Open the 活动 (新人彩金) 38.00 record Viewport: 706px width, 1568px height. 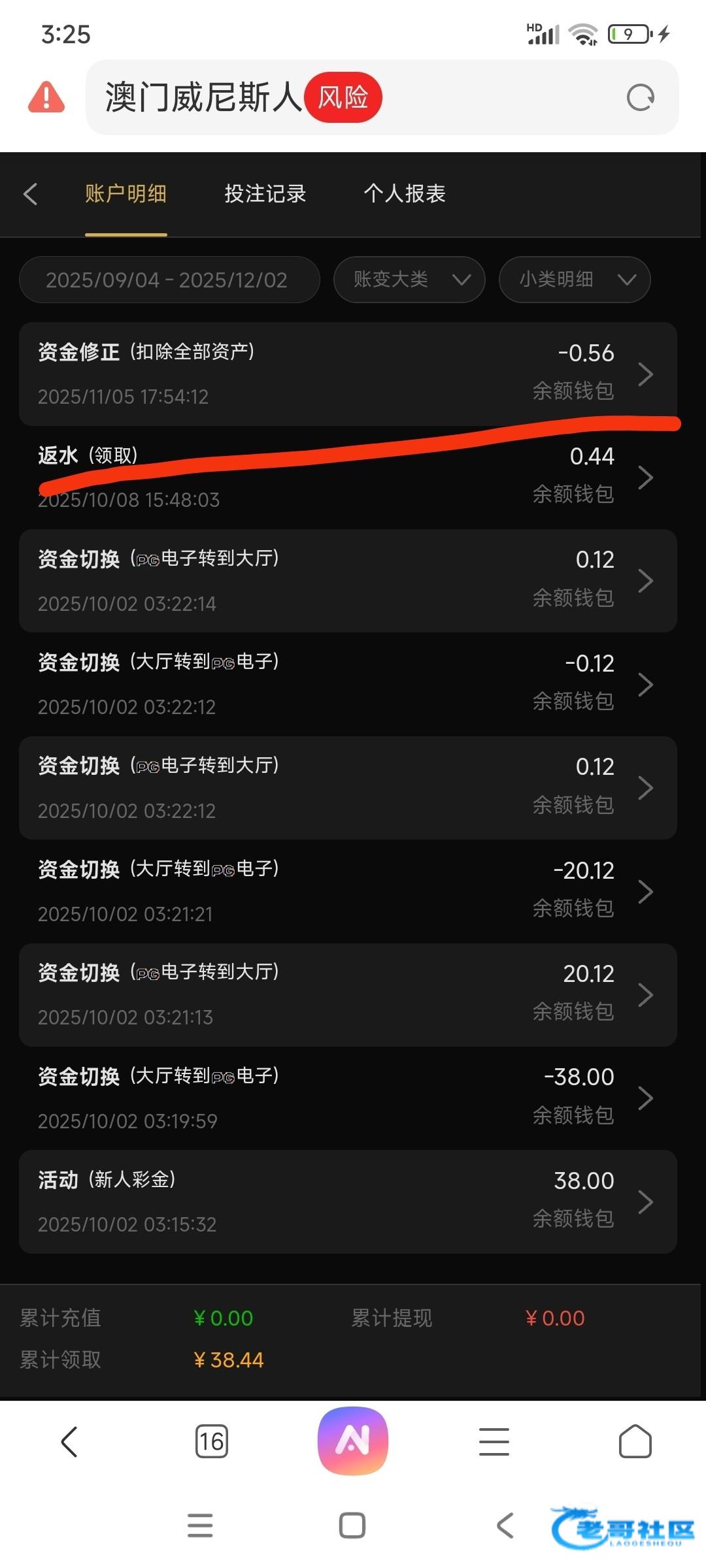(x=348, y=1201)
